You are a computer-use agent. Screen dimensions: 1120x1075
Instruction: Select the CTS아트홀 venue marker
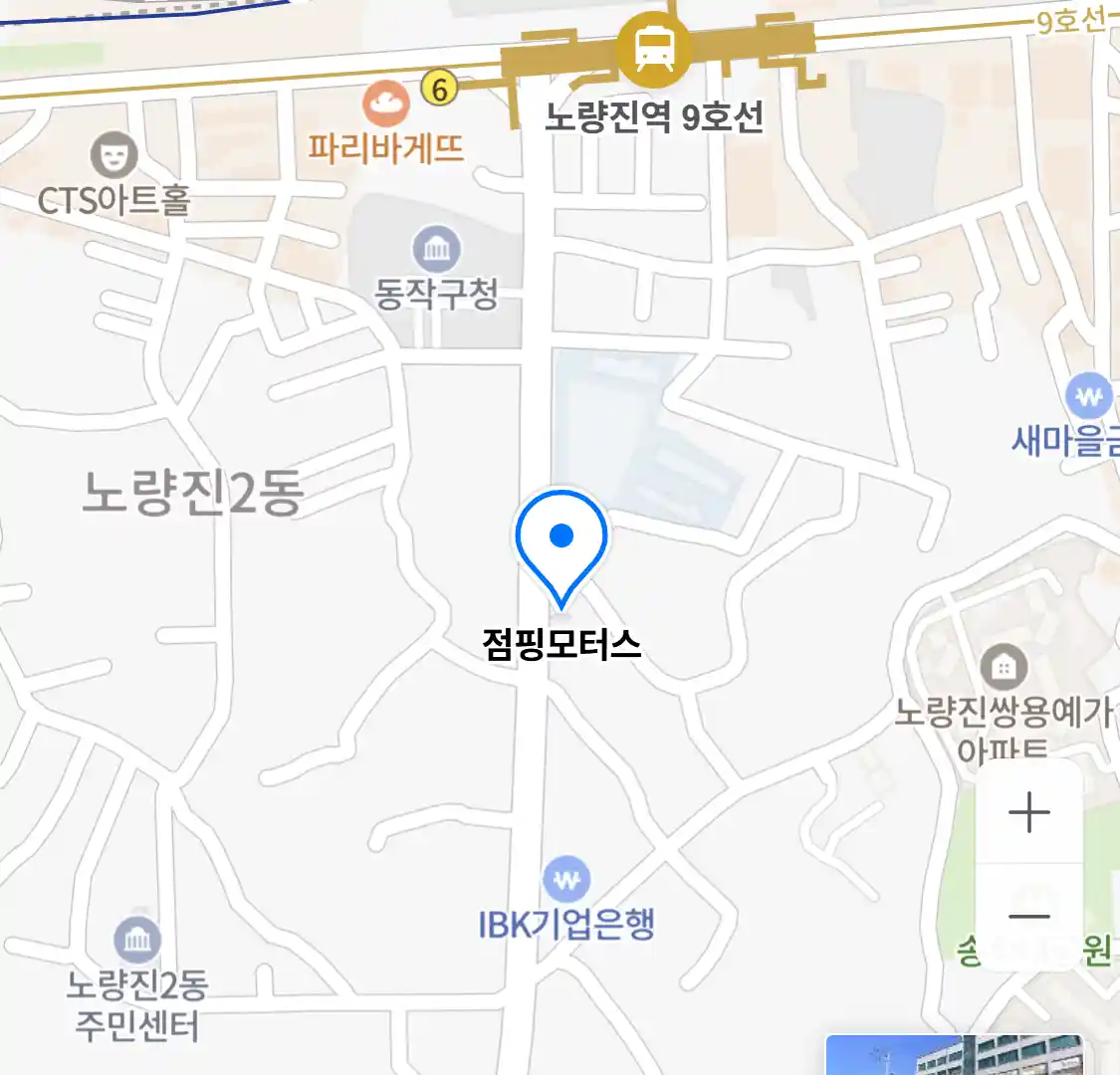(x=113, y=155)
